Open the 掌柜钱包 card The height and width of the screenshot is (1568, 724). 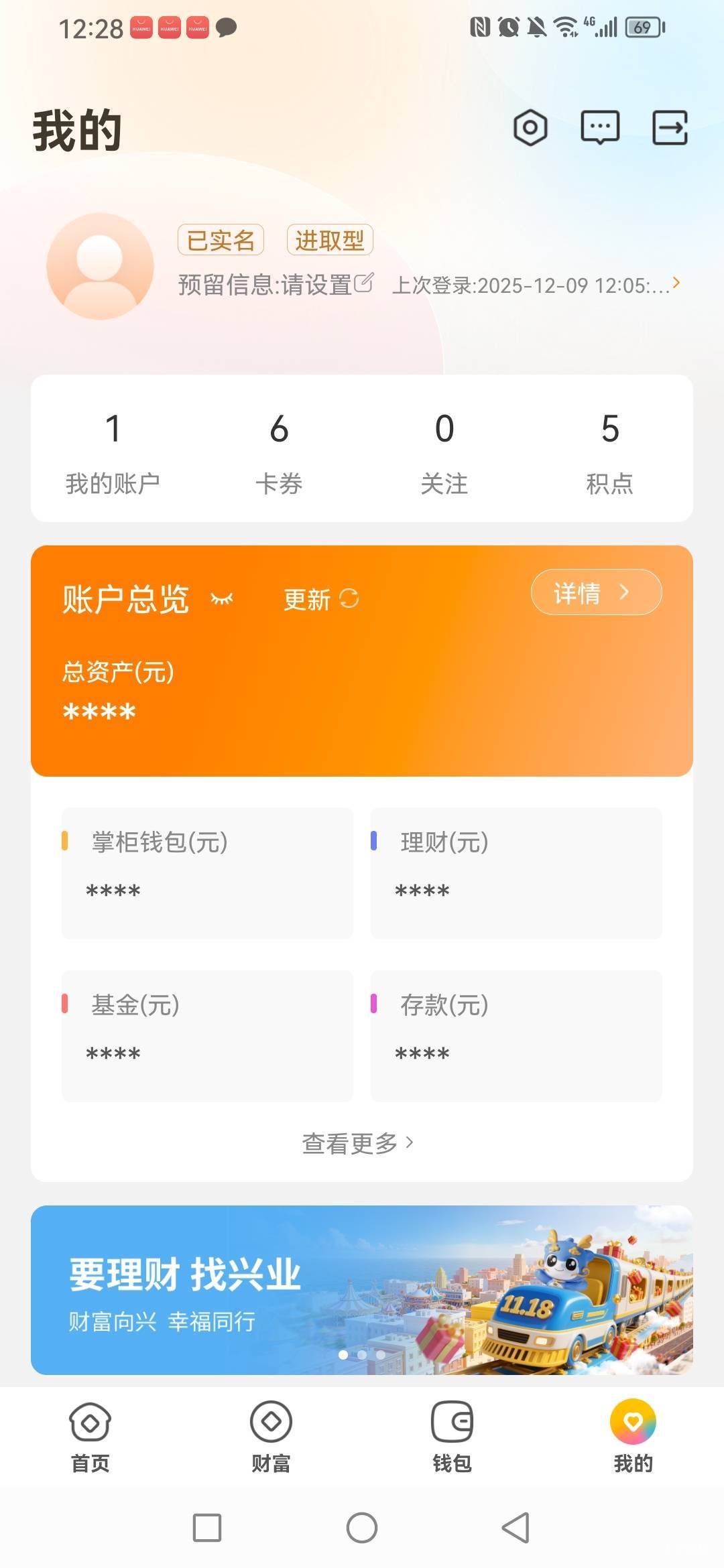(207, 872)
